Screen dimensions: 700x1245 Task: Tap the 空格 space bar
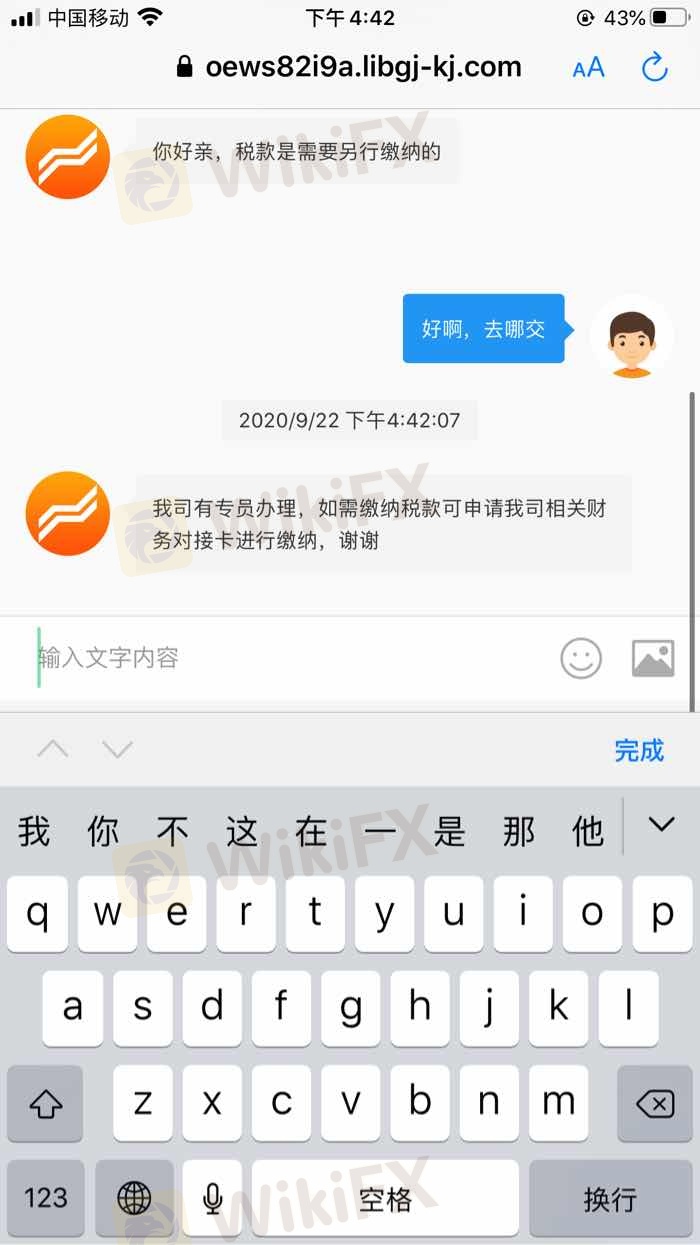tap(385, 1198)
